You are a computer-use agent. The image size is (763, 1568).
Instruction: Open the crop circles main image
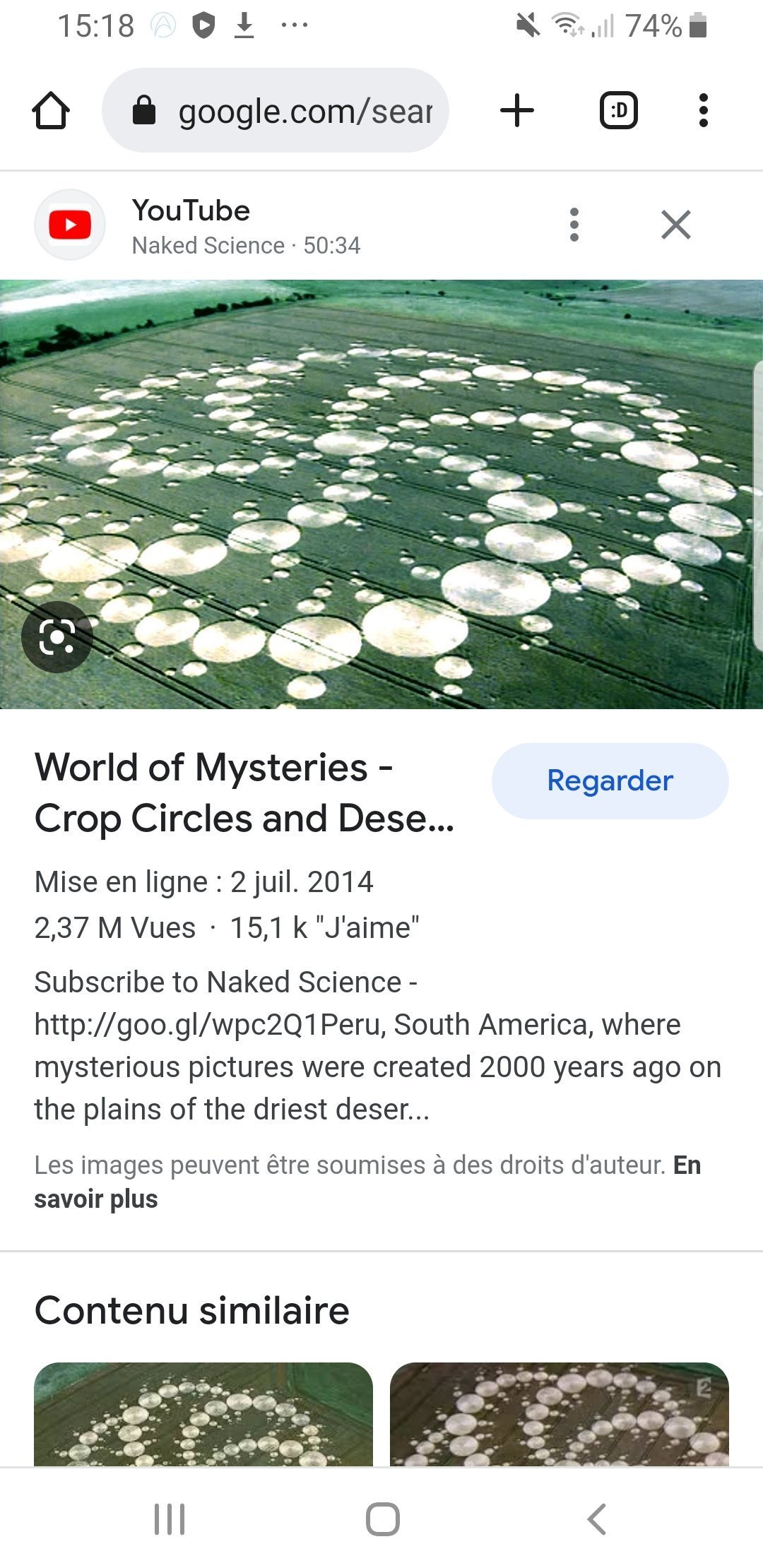[381, 494]
